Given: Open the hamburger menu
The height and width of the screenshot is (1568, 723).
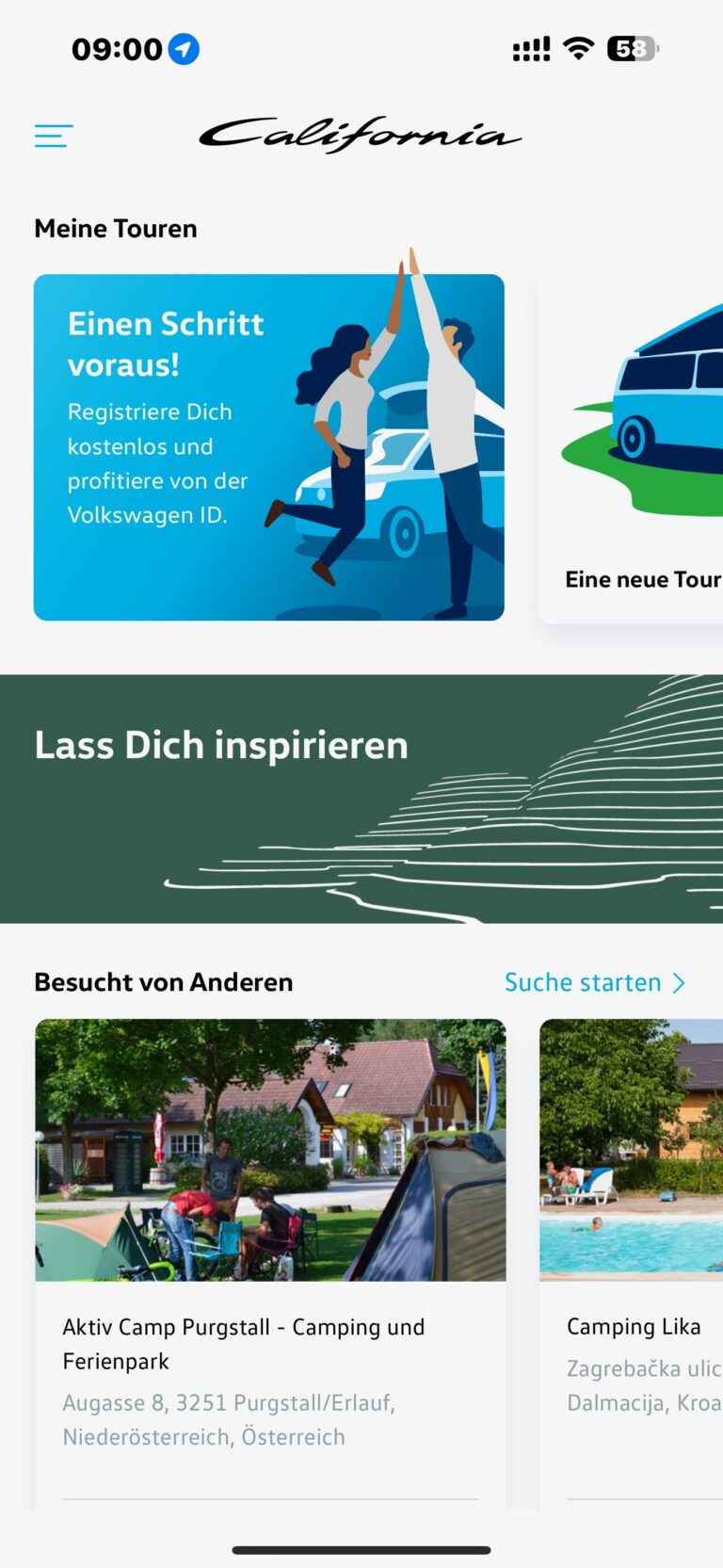Looking at the screenshot, I should pos(54,137).
